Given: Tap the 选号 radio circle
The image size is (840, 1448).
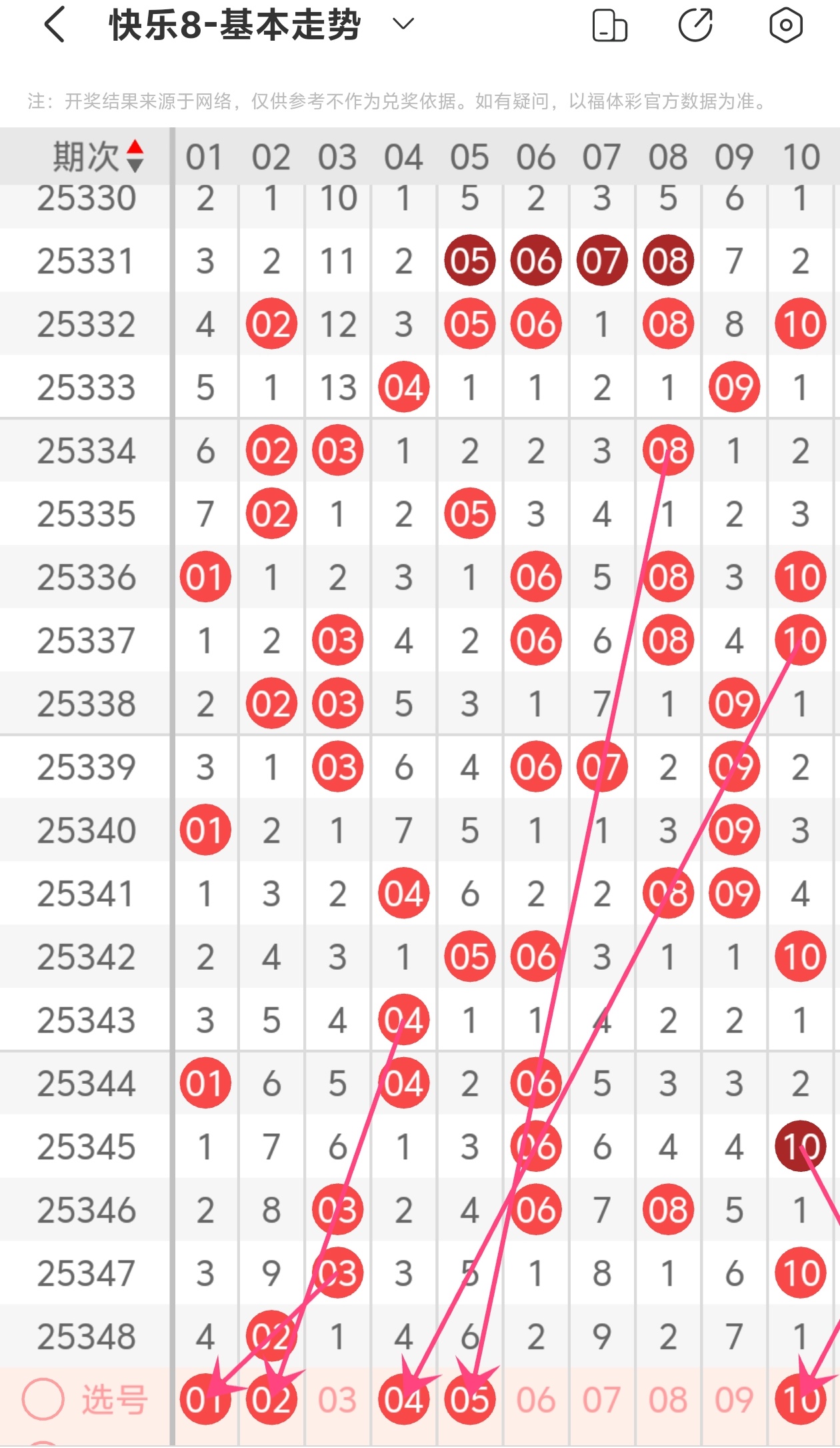Looking at the screenshot, I should click(43, 1399).
